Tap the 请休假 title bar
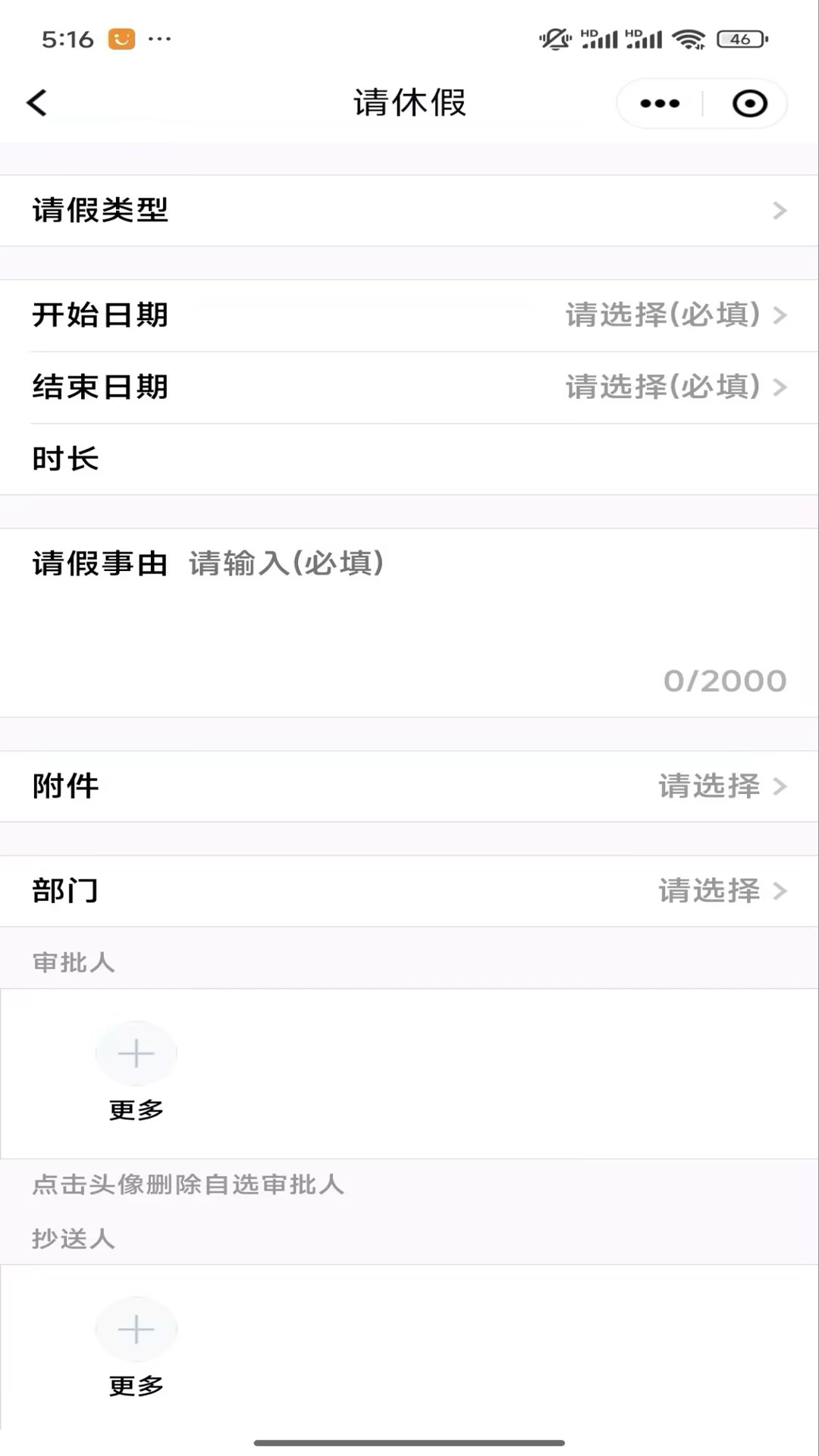 pos(409,103)
